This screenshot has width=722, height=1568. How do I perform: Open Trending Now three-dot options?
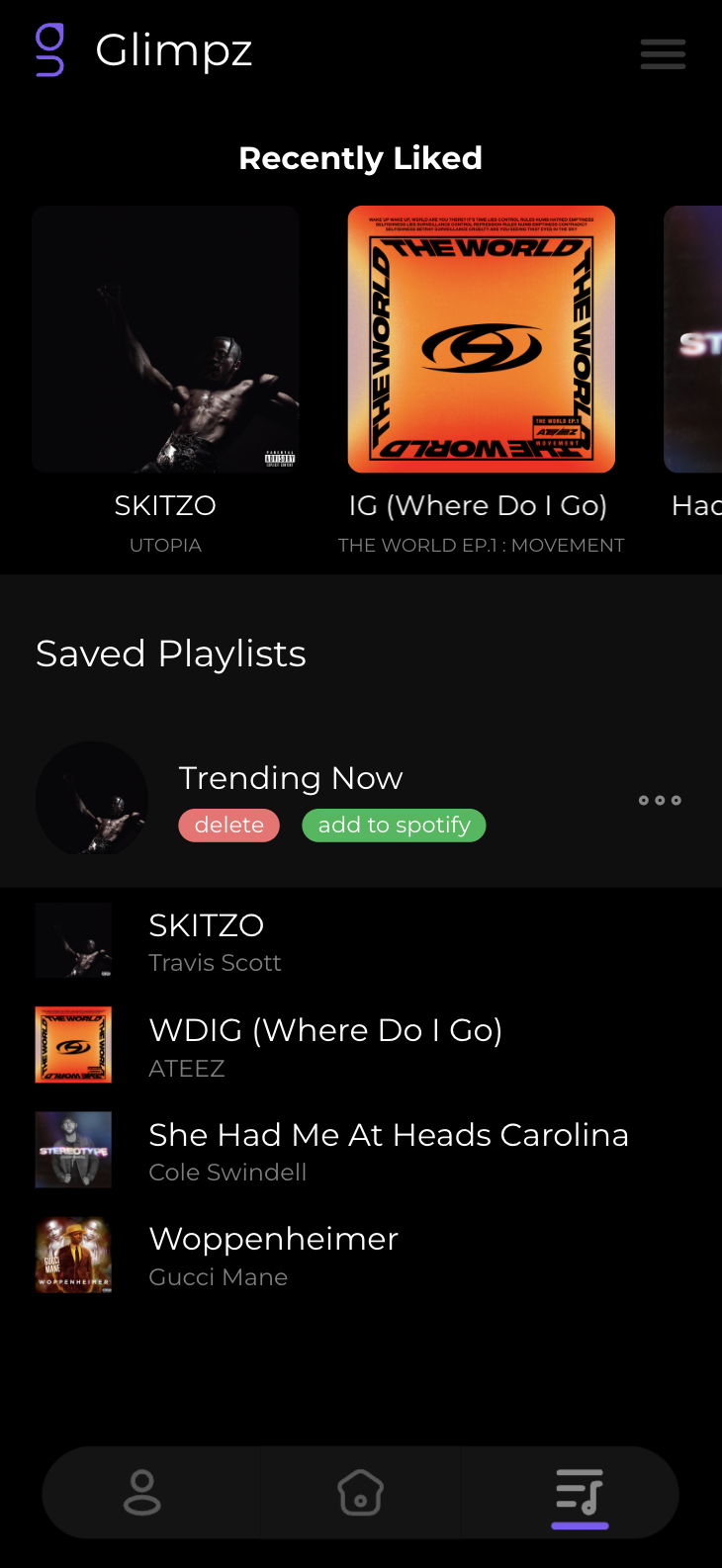coord(660,800)
